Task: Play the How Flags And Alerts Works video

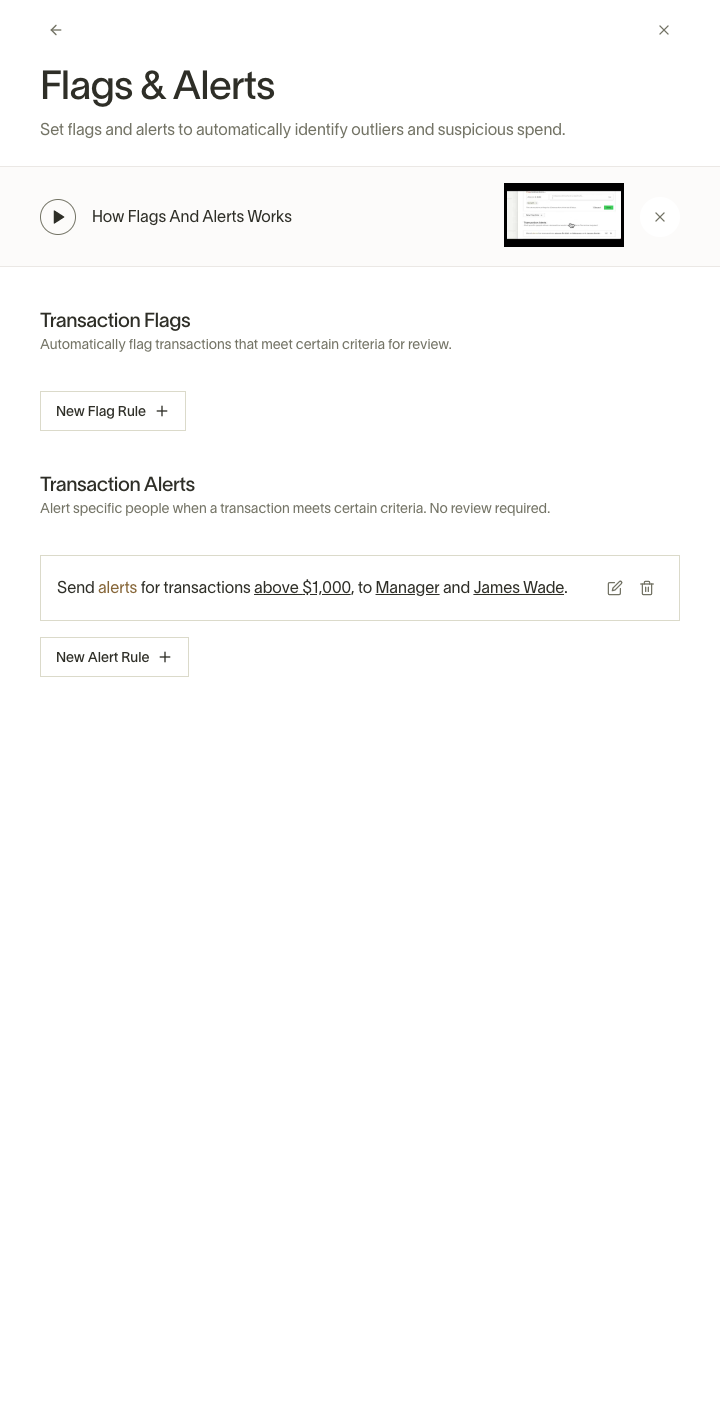Action: click(x=58, y=217)
